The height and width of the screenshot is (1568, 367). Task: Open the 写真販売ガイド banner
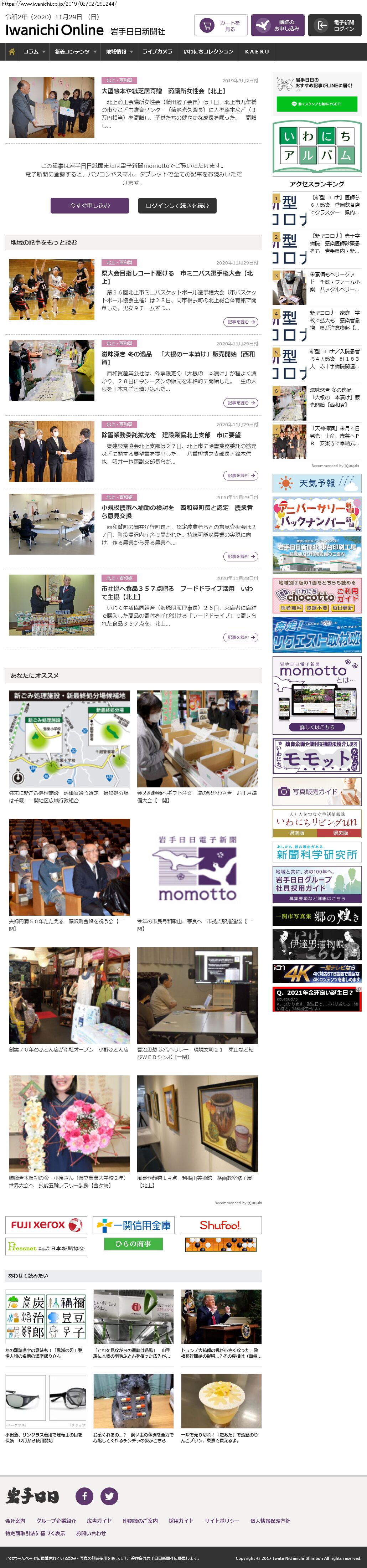(316, 791)
